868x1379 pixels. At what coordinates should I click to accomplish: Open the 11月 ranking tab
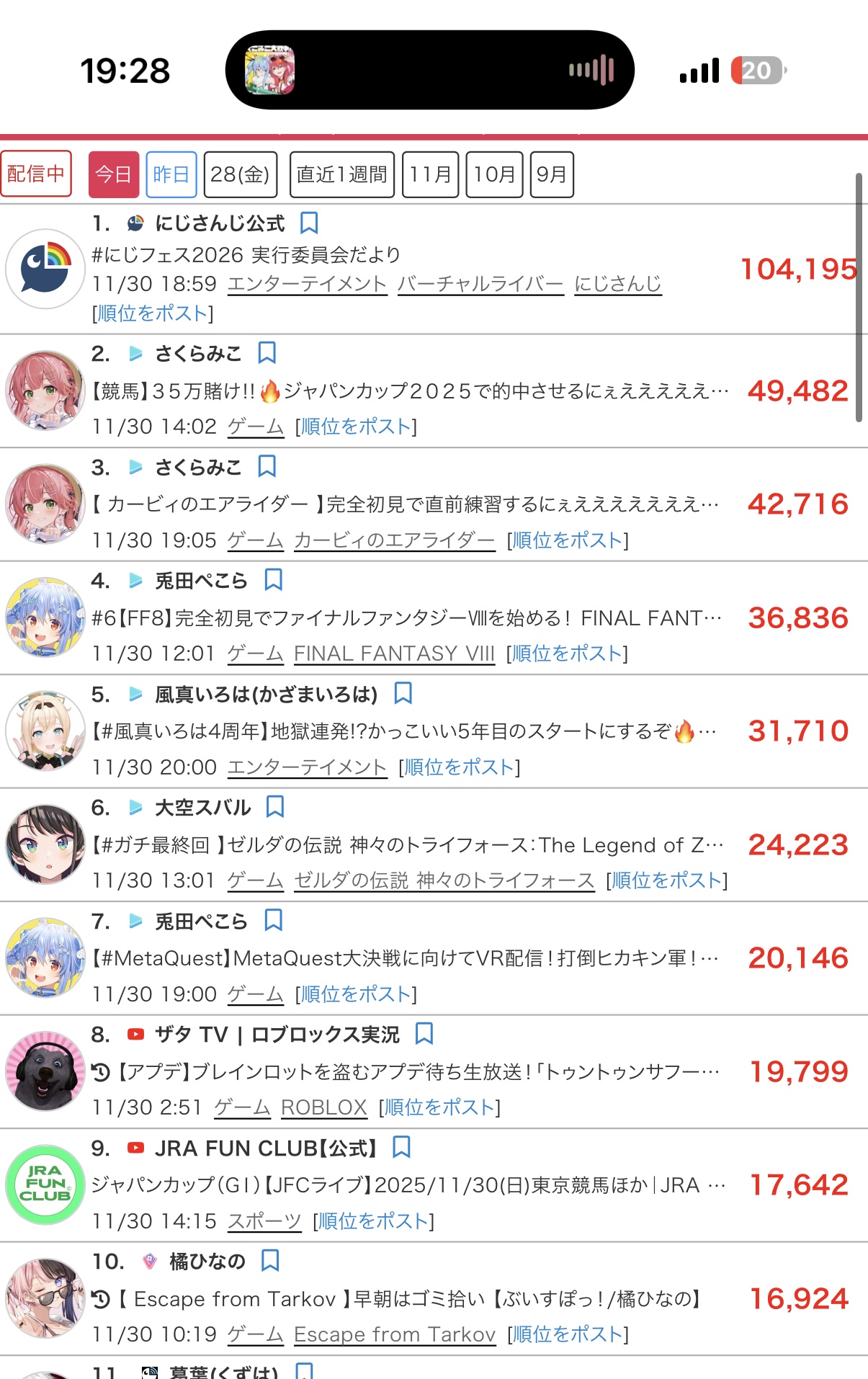coord(431,174)
